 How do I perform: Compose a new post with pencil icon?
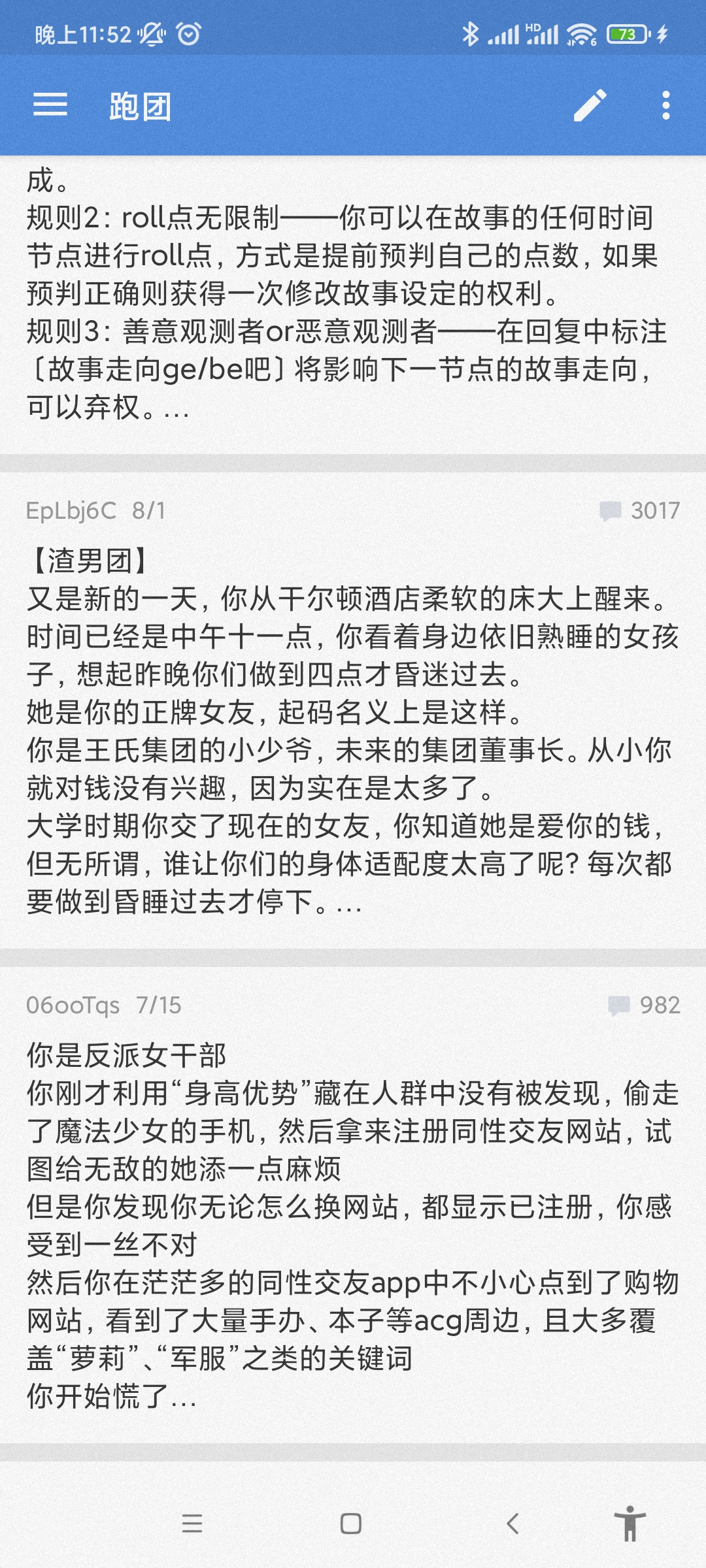pyautogui.click(x=590, y=105)
